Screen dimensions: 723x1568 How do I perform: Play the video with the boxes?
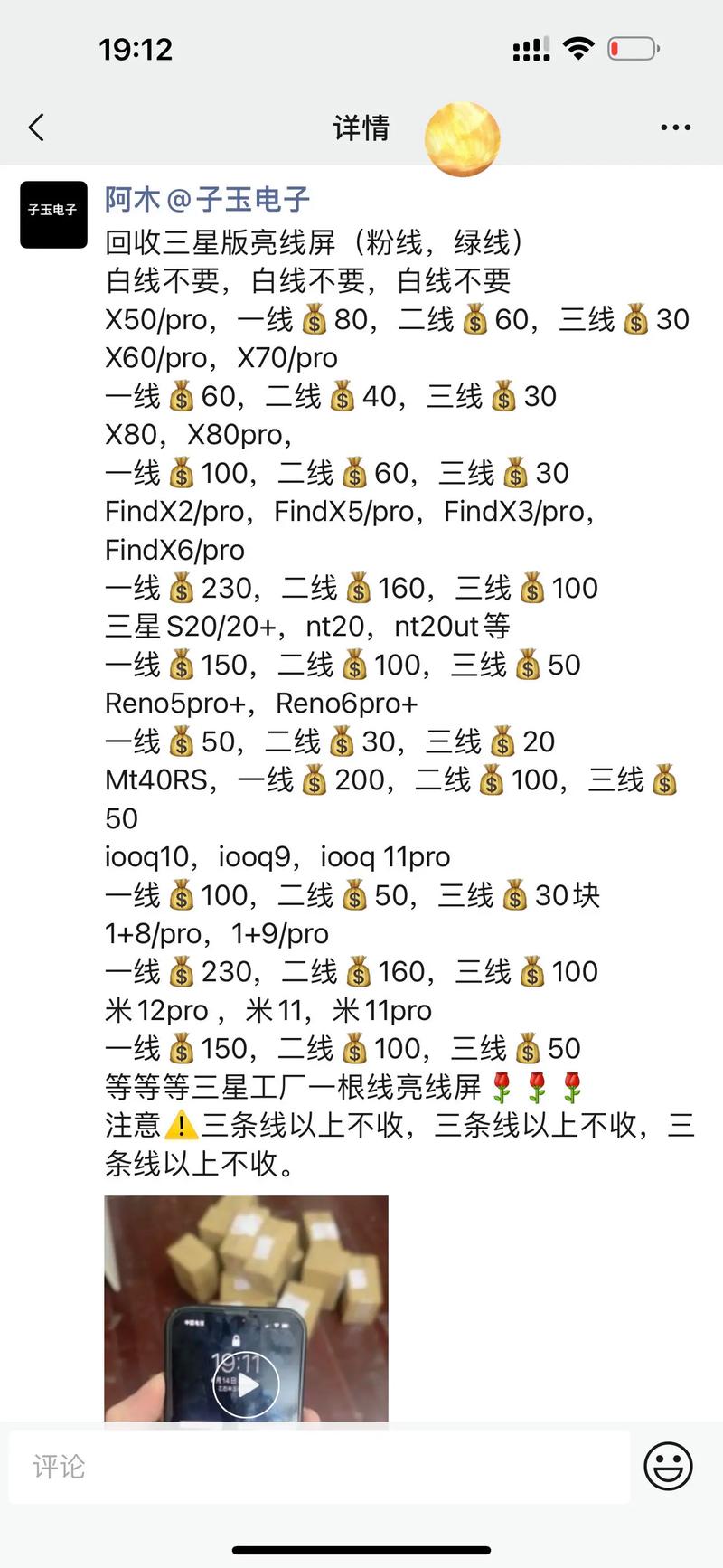pos(246,1384)
